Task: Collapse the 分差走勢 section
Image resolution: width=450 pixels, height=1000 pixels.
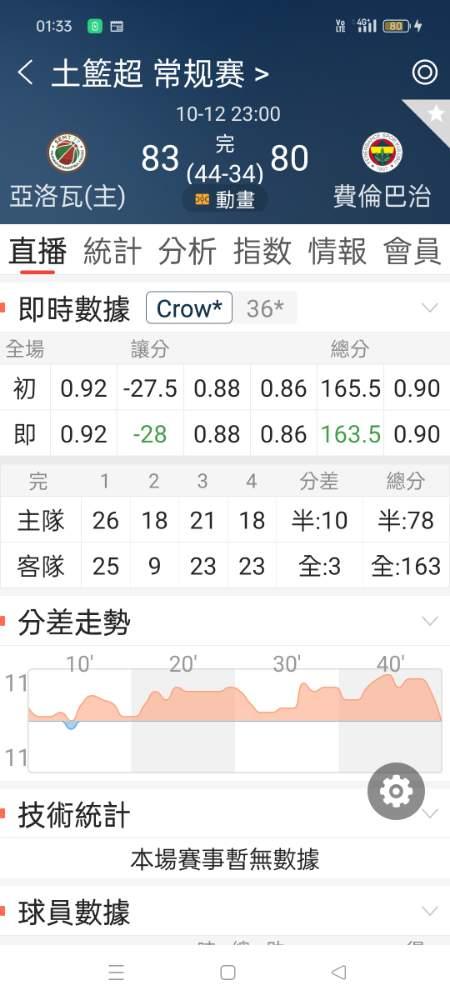Action: tap(430, 621)
